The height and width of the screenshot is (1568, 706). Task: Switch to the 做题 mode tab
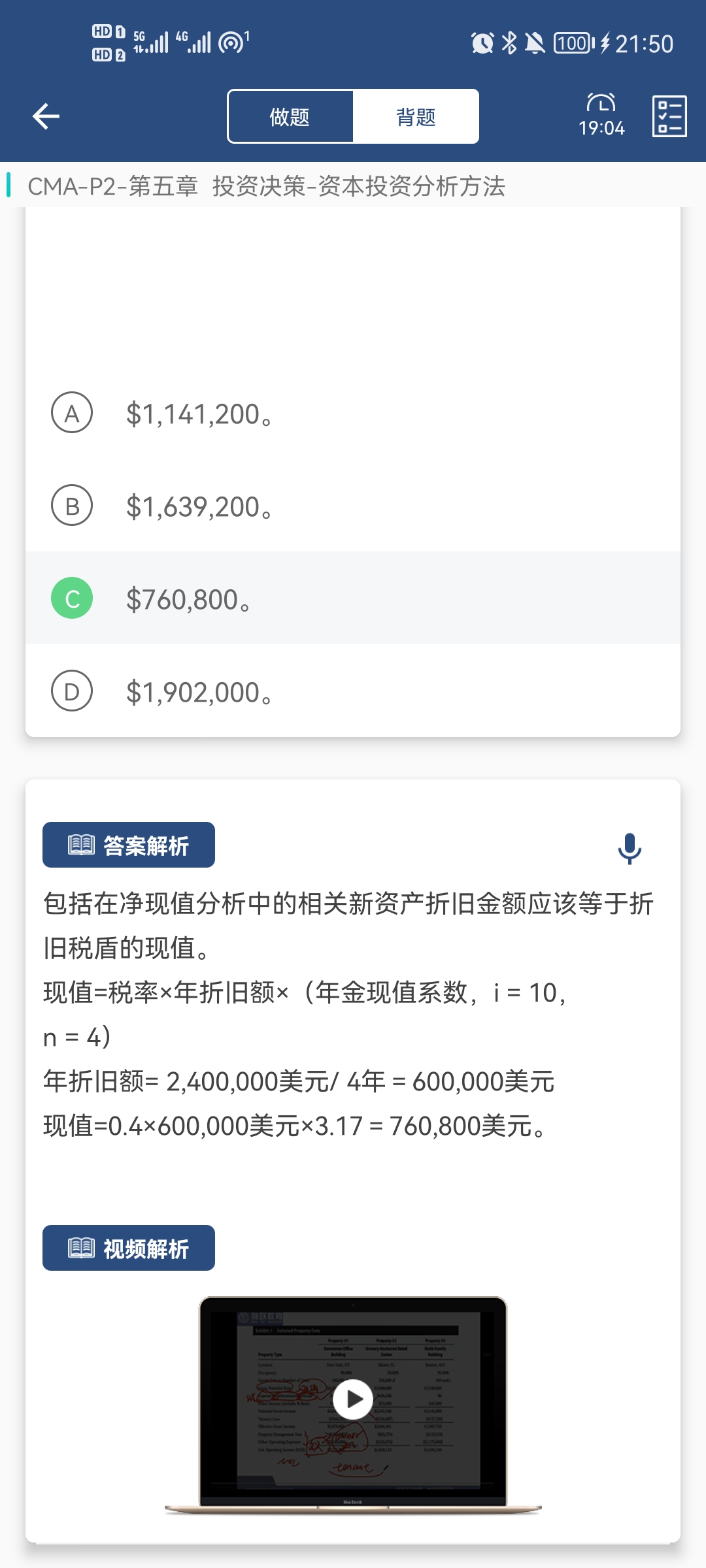(290, 117)
